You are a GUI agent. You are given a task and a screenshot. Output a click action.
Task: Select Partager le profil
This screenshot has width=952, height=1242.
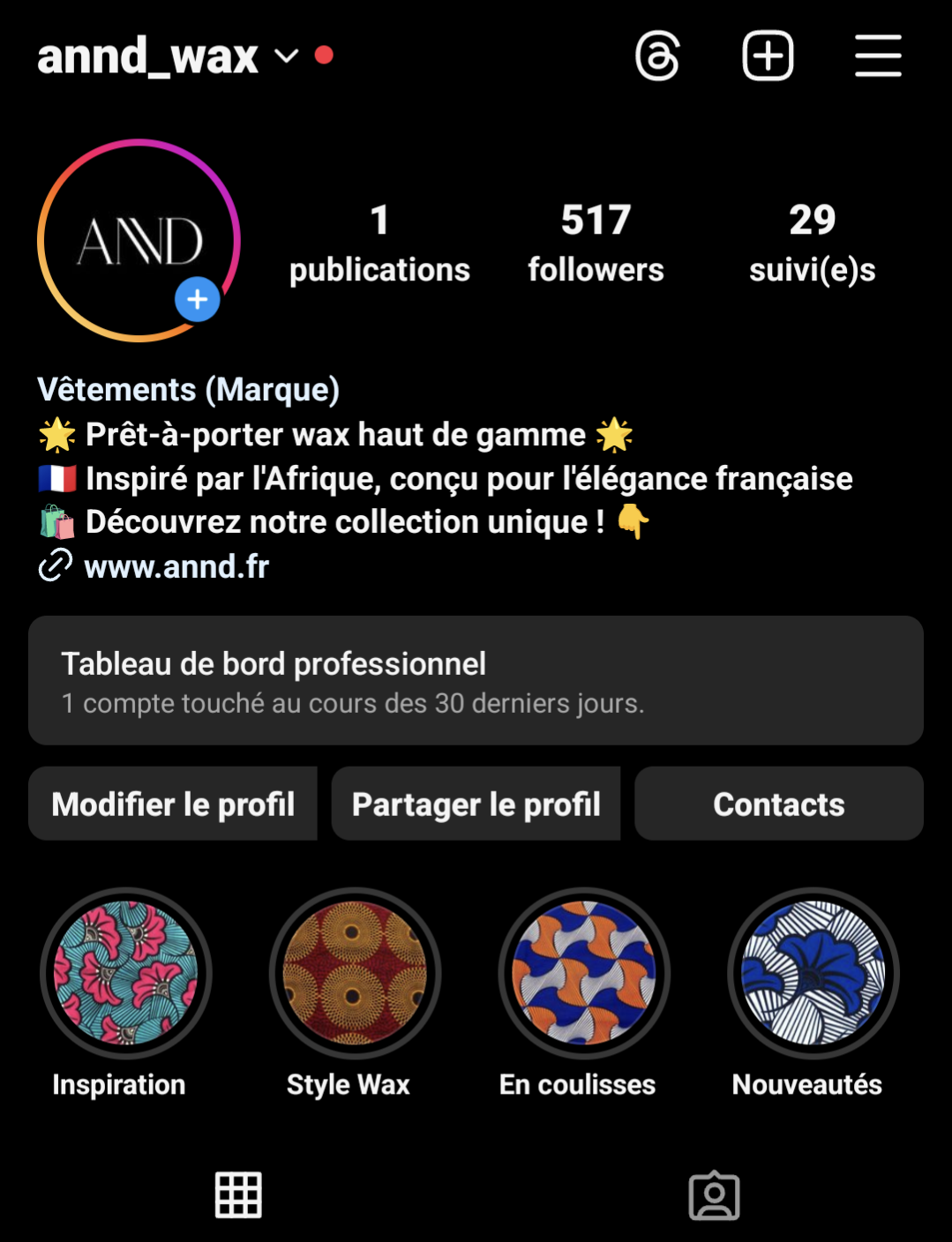(x=476, y=804)
